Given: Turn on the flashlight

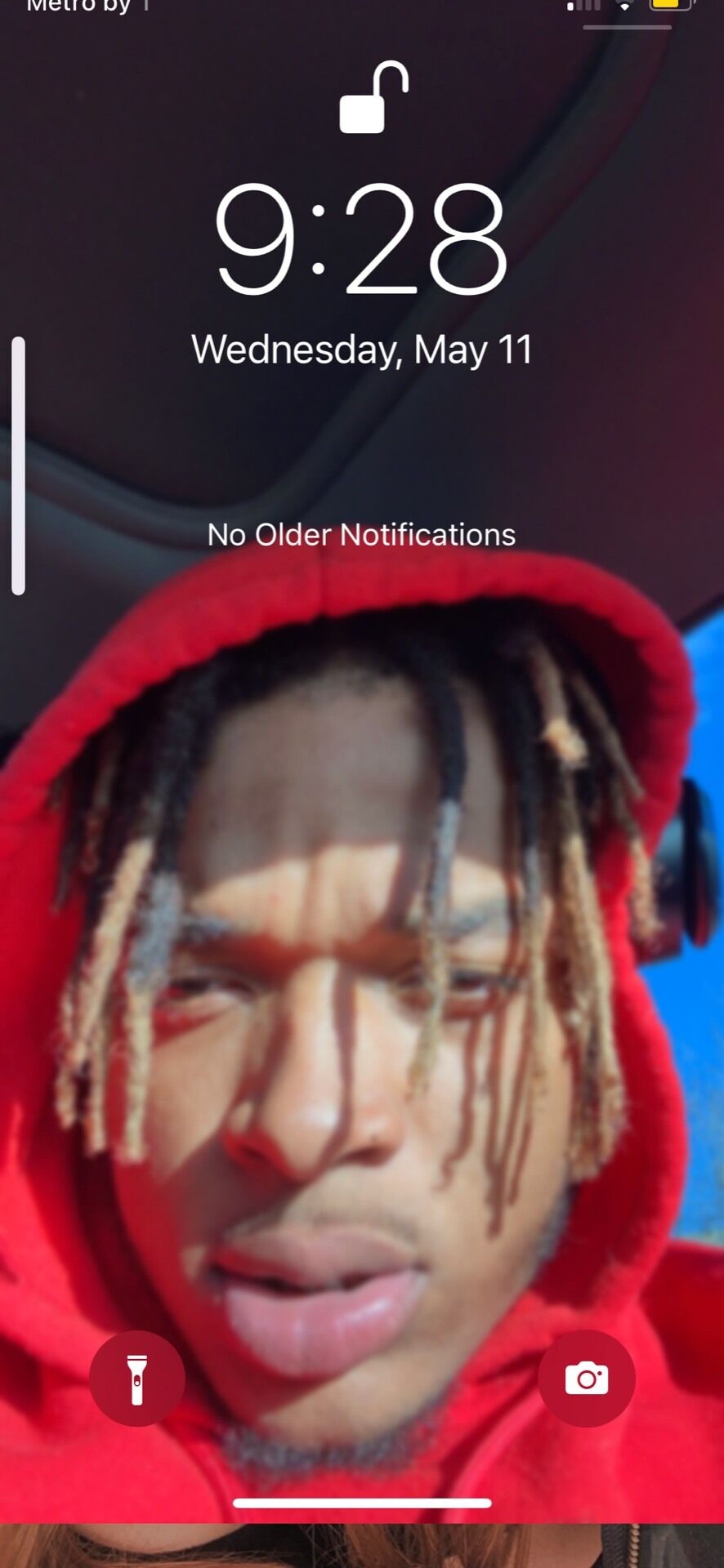Looking at the screenshot, I should 137,1379.
